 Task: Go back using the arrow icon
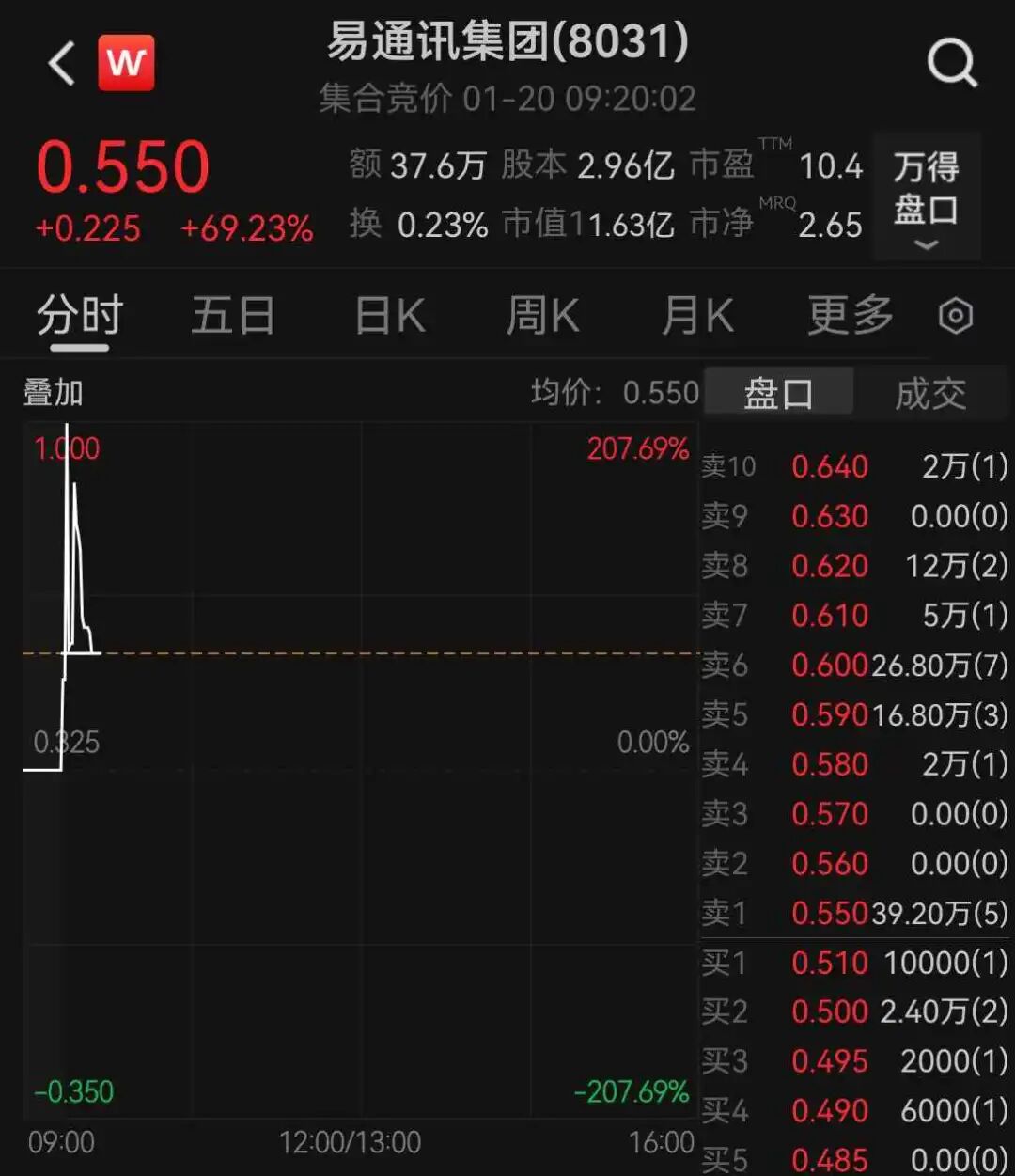coord(62,64)
